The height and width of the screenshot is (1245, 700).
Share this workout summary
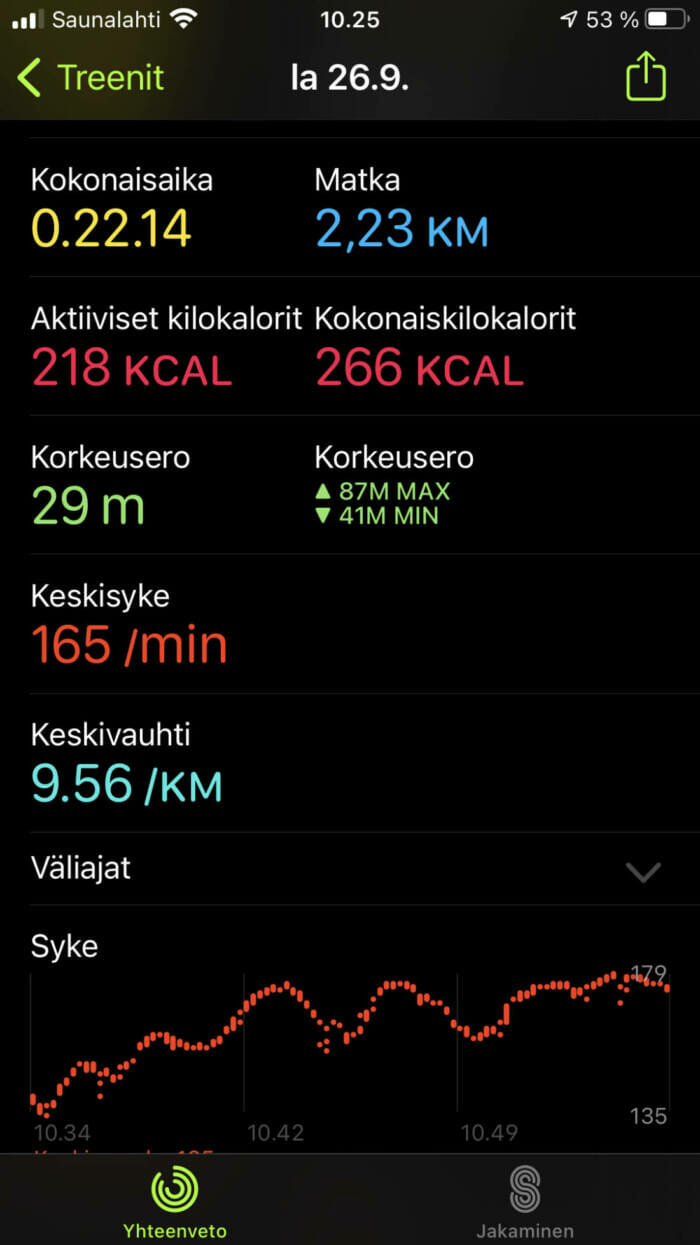coord(646,76)
